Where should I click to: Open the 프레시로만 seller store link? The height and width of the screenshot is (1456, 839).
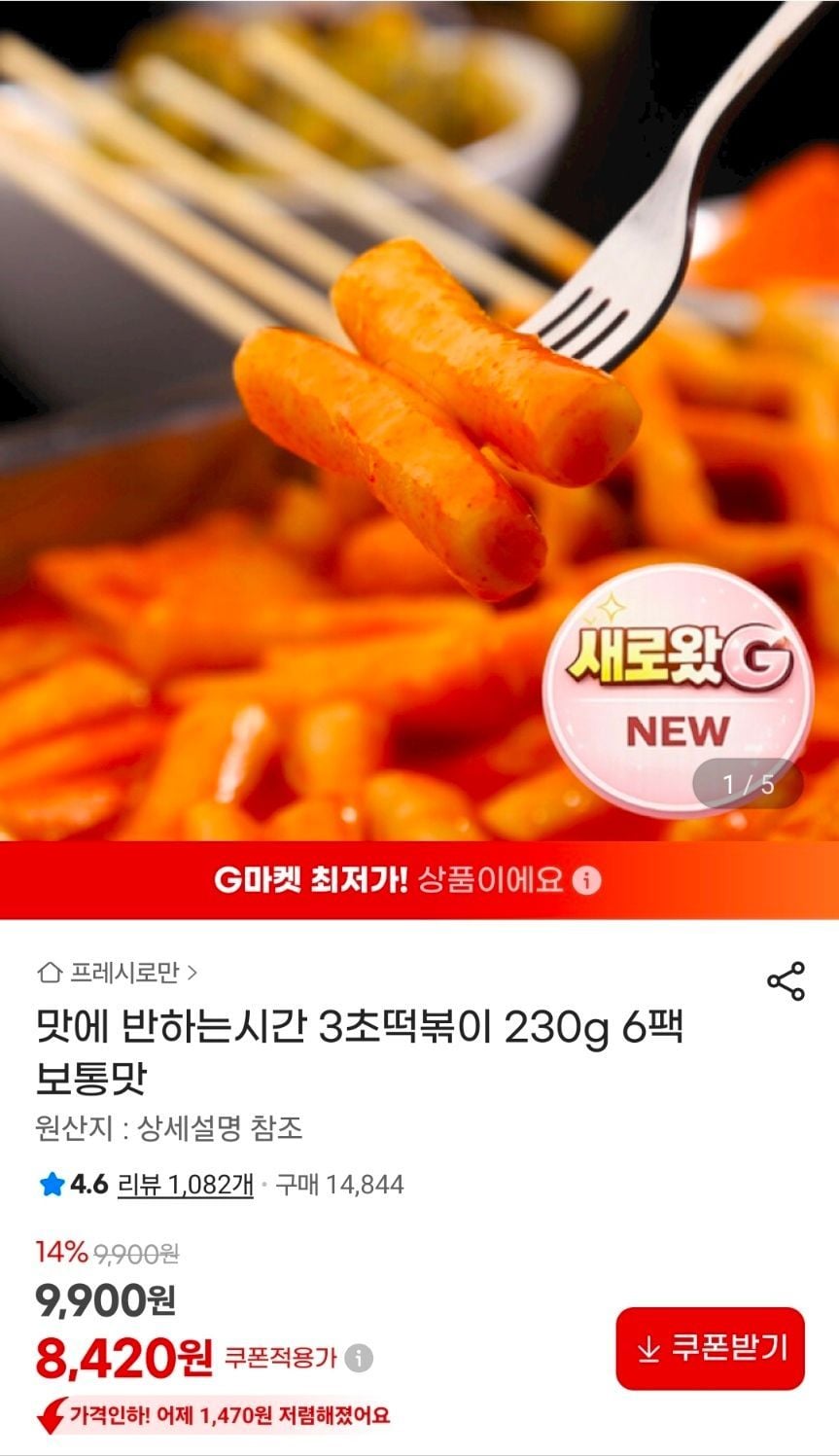118,972
